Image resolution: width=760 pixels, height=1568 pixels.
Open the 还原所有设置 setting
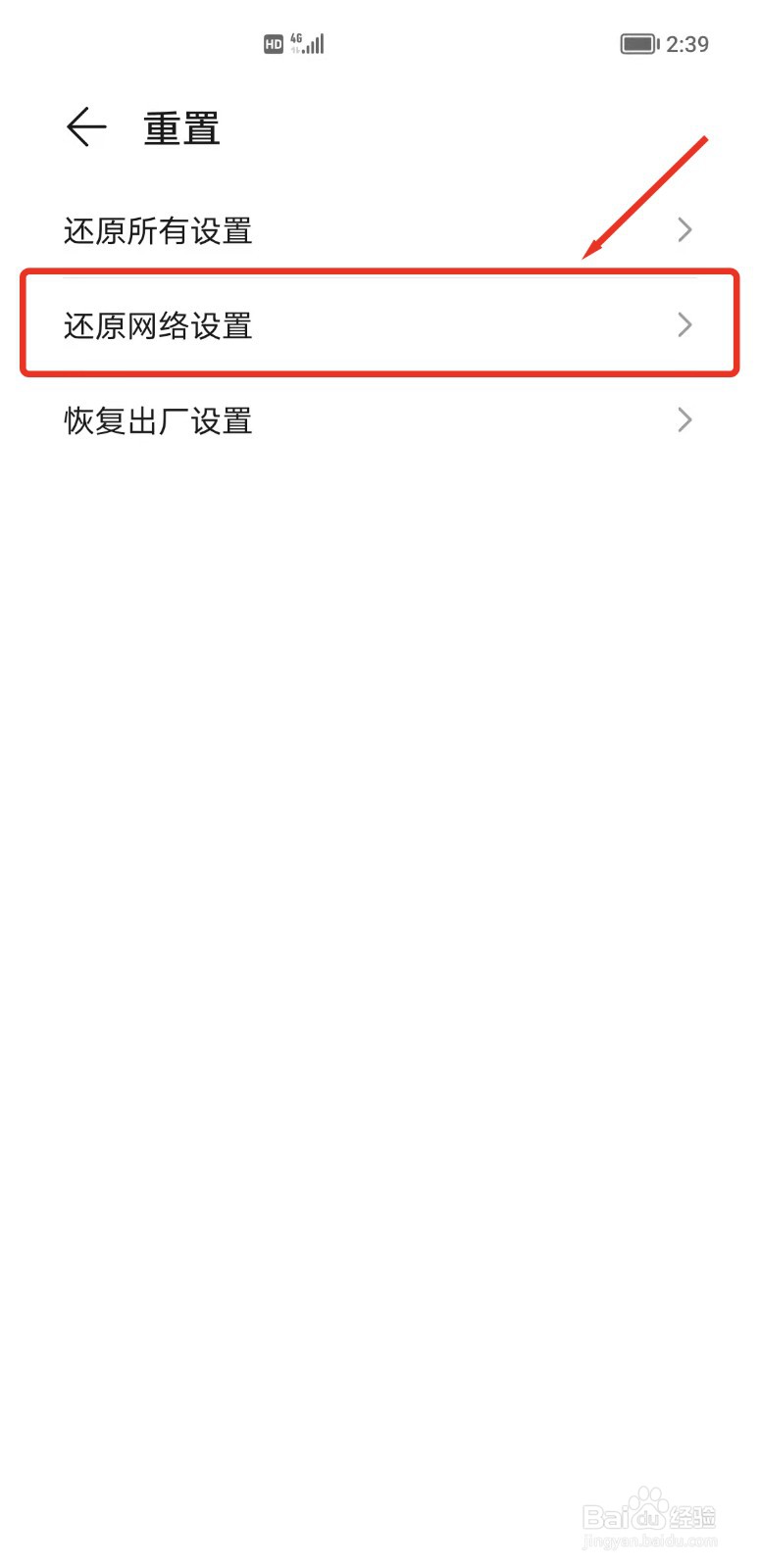157,230
